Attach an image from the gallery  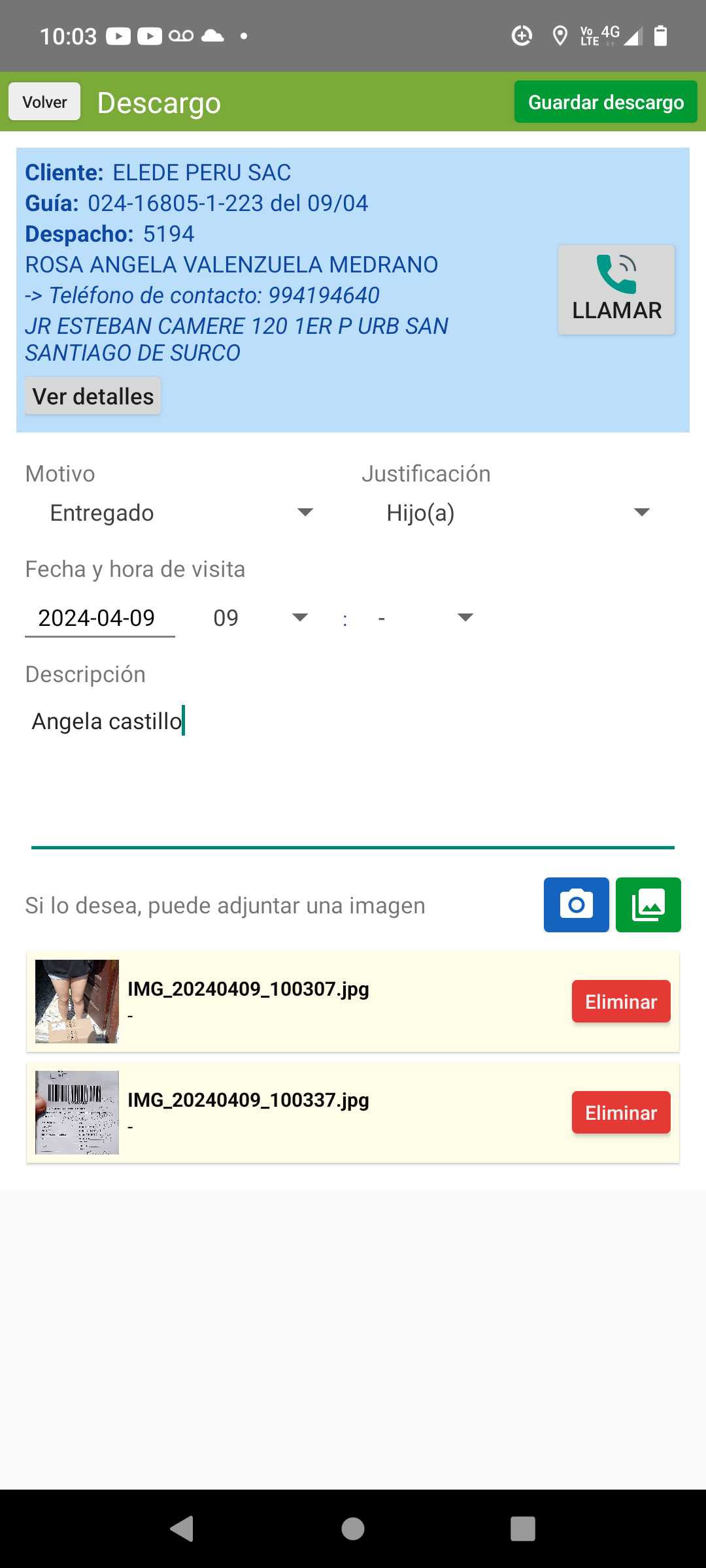[x=648, y=905]
